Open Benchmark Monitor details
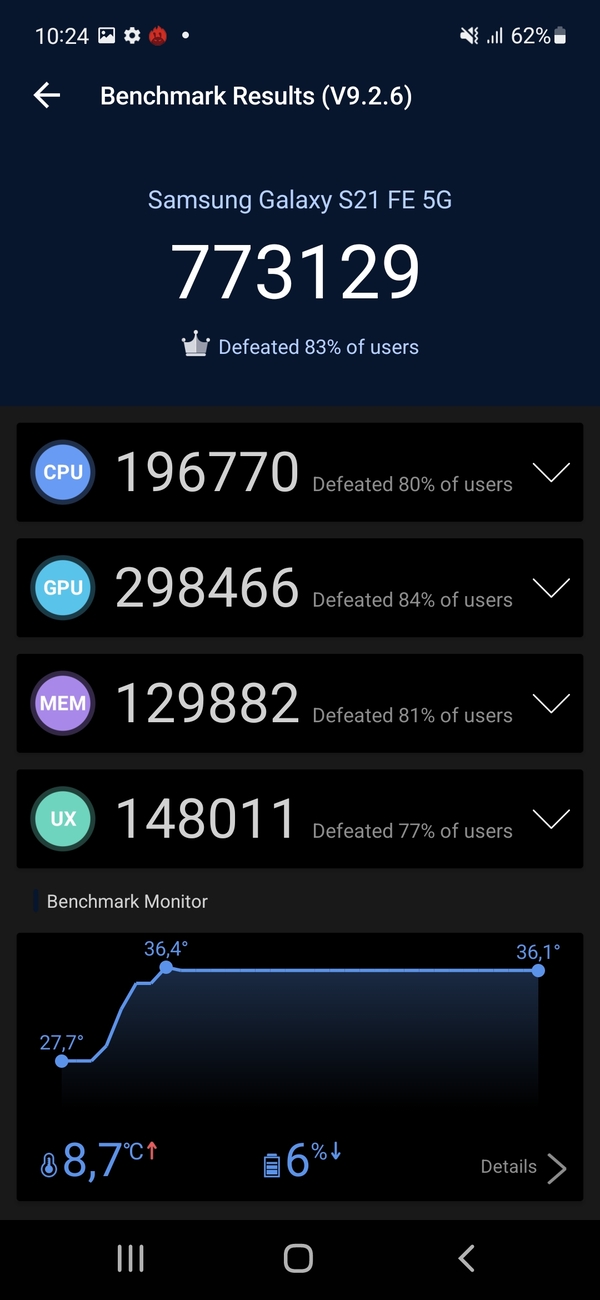Image resolution: width=600 pixels, height=1300 pixels. pos(523,1167)
